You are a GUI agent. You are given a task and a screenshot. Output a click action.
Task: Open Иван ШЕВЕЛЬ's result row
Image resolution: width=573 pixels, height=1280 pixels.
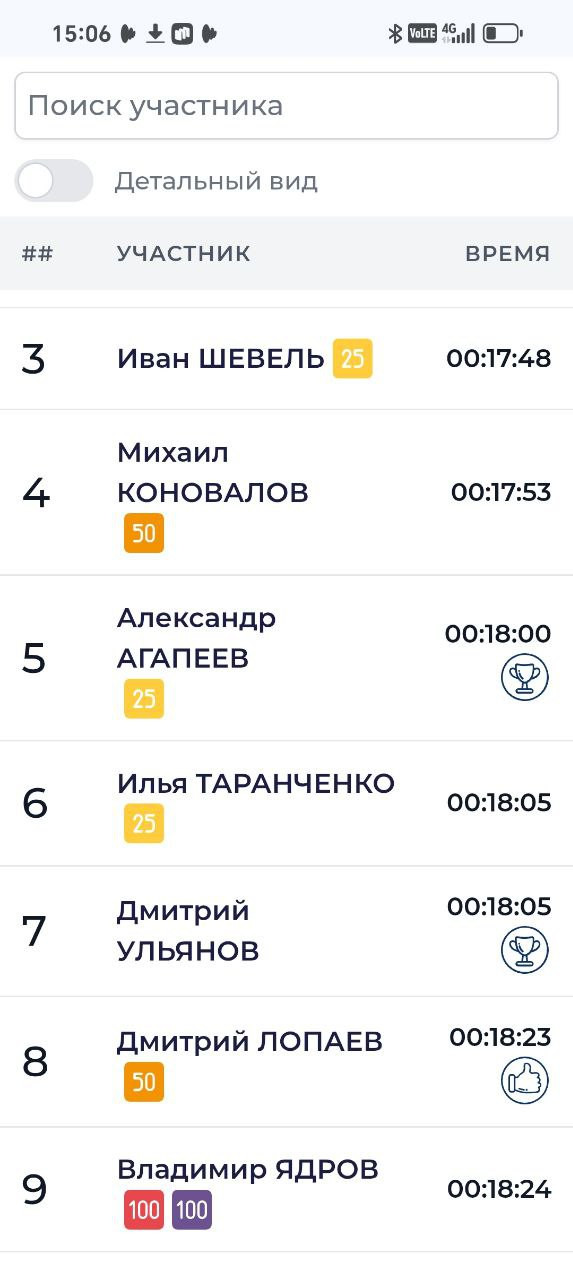click(286, 358)
